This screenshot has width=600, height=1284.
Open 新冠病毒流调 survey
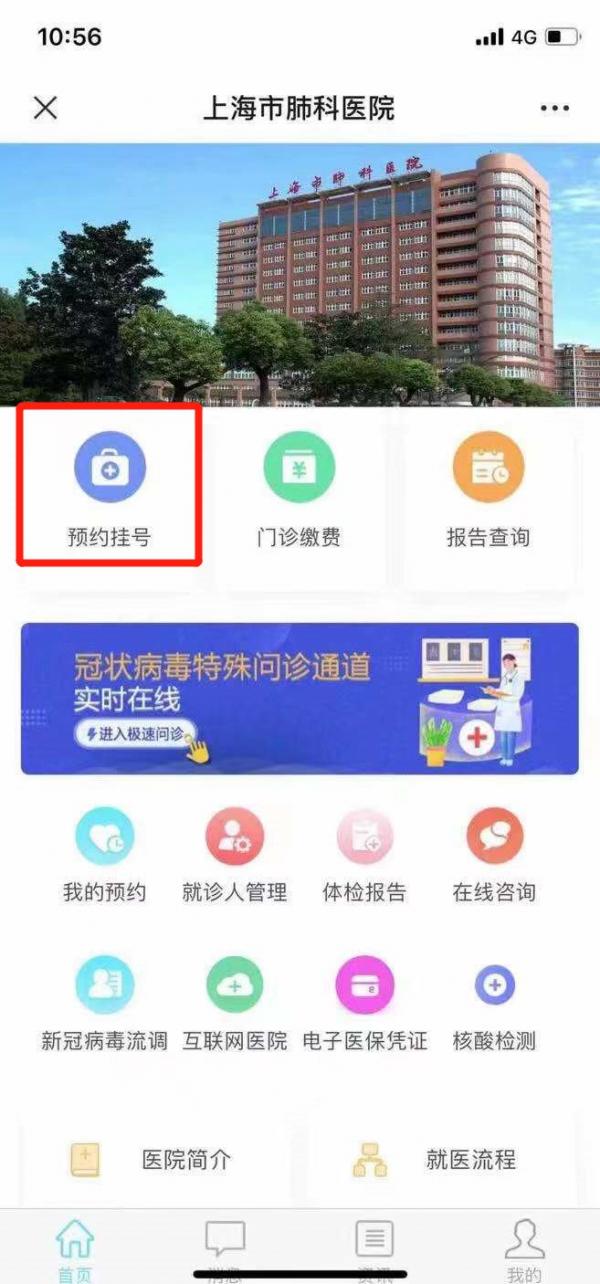click(x=105, y=1002)
